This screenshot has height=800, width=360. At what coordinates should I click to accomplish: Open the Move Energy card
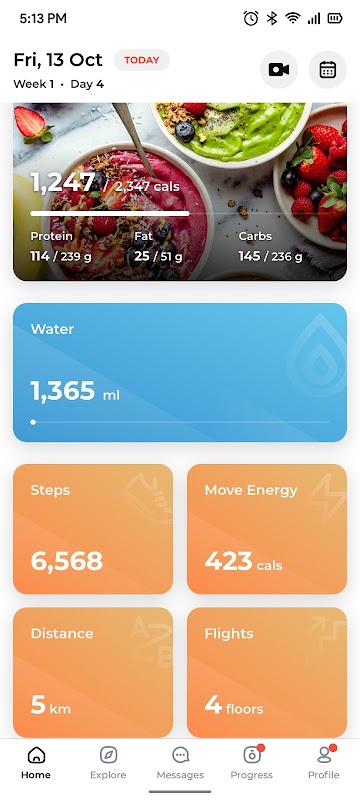267,529
